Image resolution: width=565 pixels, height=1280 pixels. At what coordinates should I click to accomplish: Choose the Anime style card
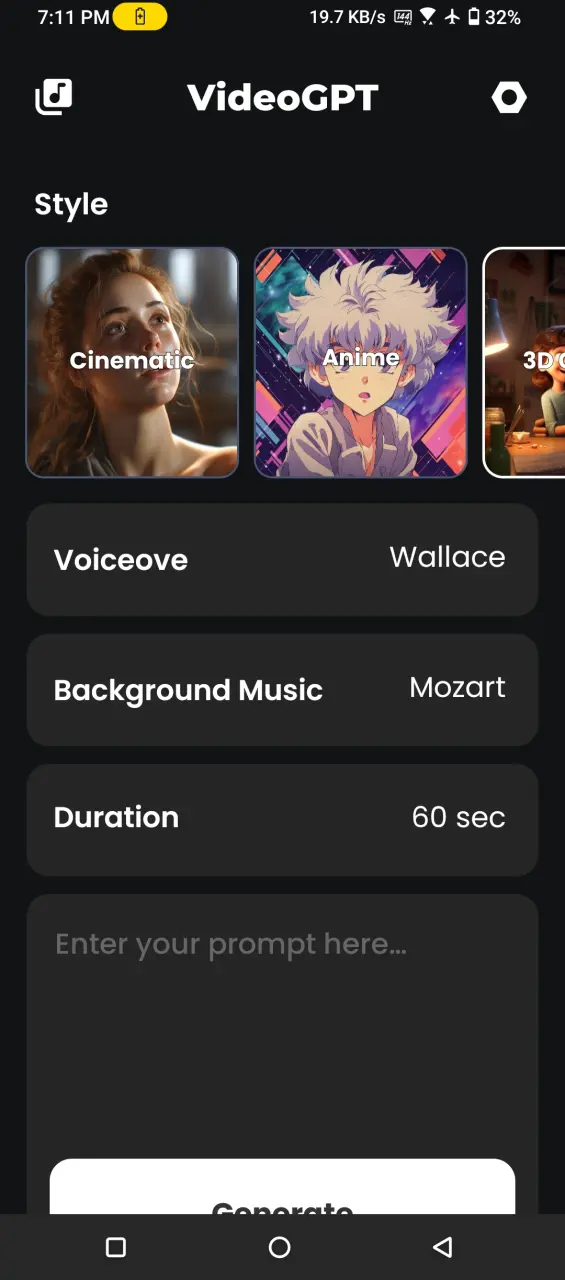(x=361, y=362)
